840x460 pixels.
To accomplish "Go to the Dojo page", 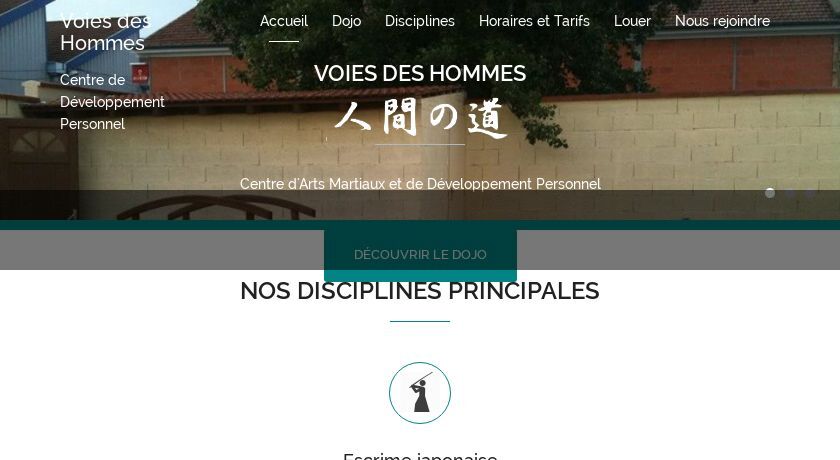I will (x=346, y=21).
